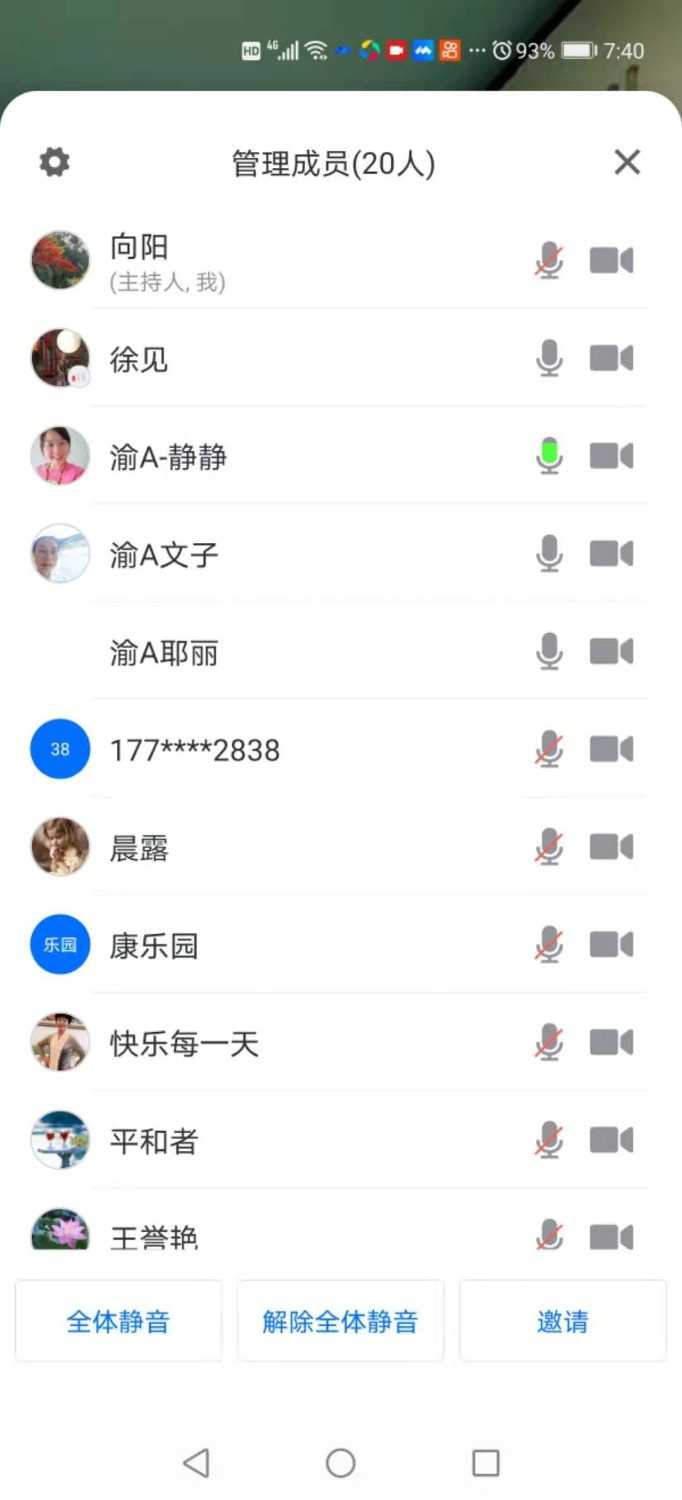Close the manage members panel
This screenshot has width=682, height=1500.
tap(627, 162)
